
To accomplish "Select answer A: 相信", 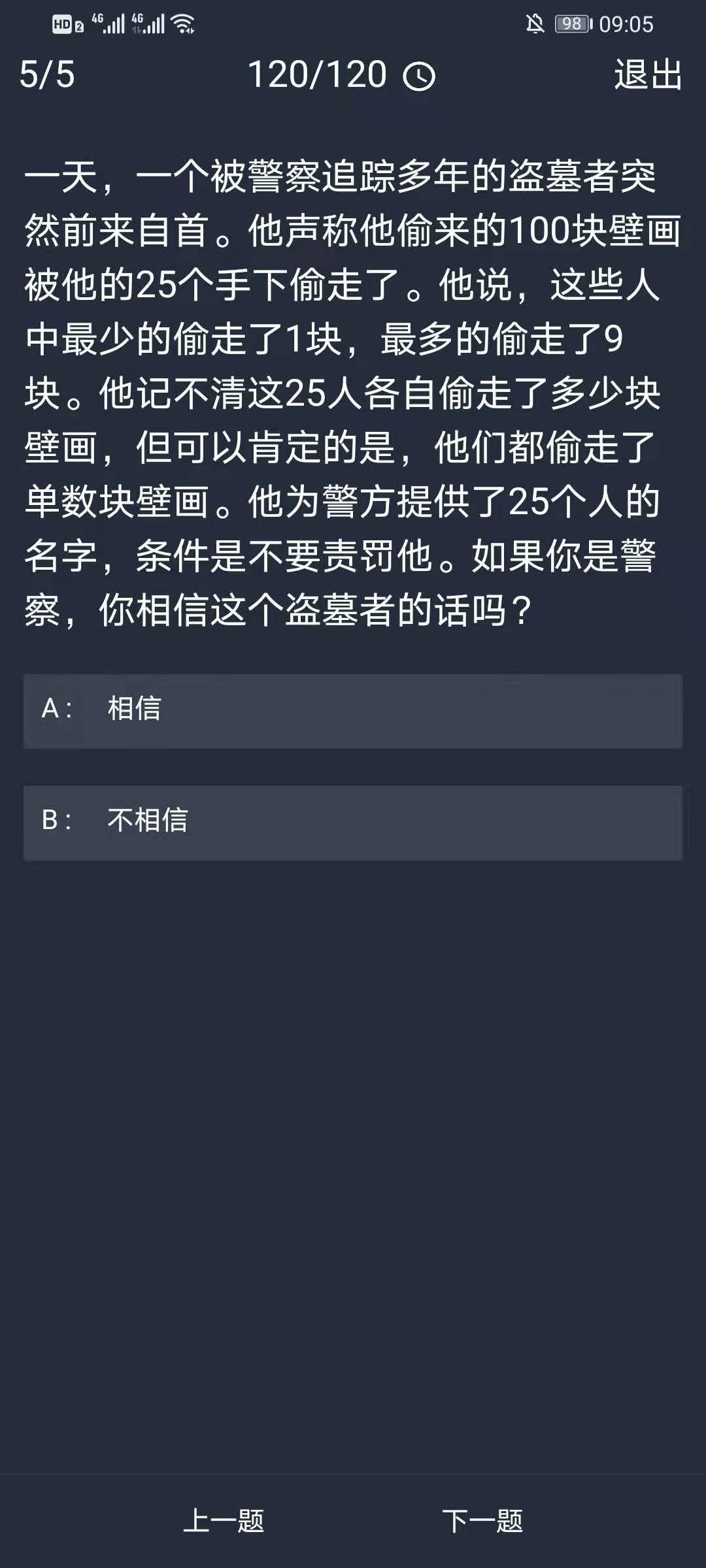I will 353,710.
